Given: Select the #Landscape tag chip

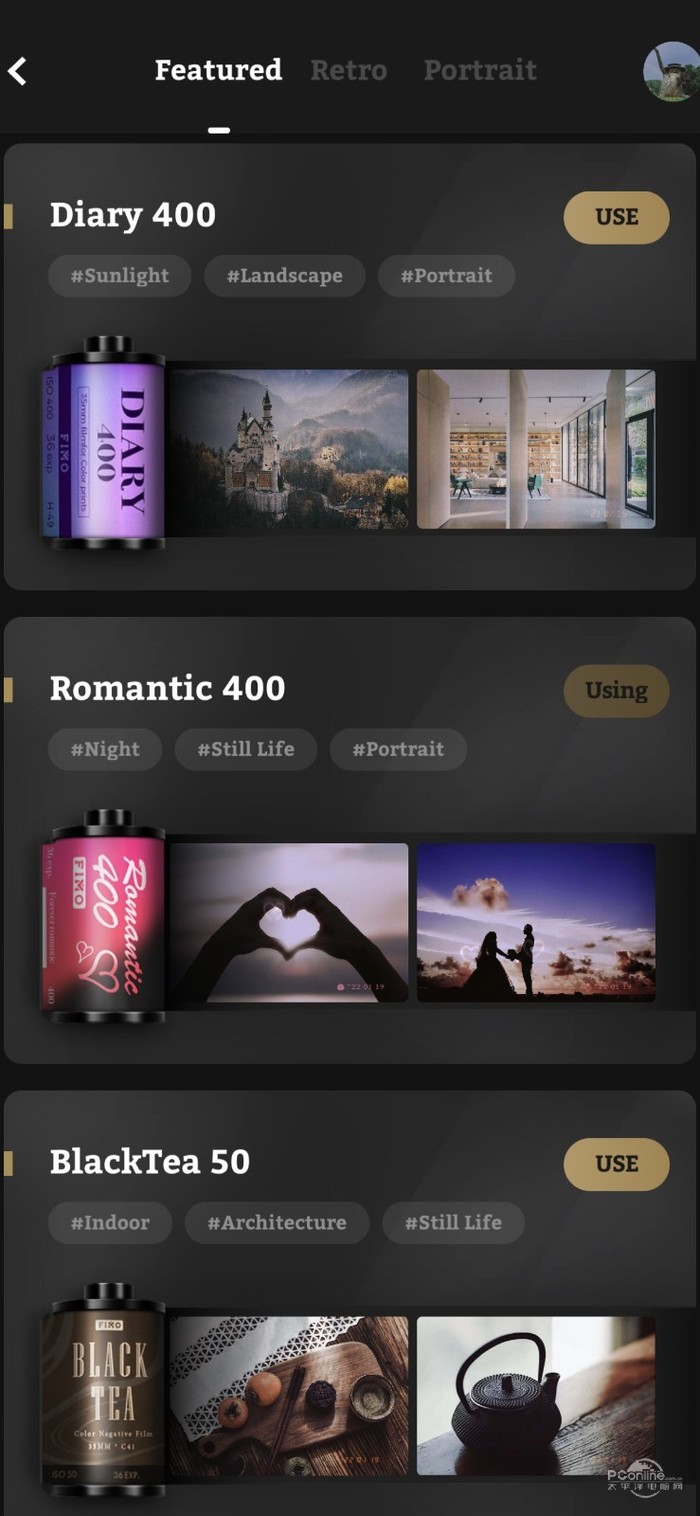Looking at the screenshot, I should click(284, 276).
